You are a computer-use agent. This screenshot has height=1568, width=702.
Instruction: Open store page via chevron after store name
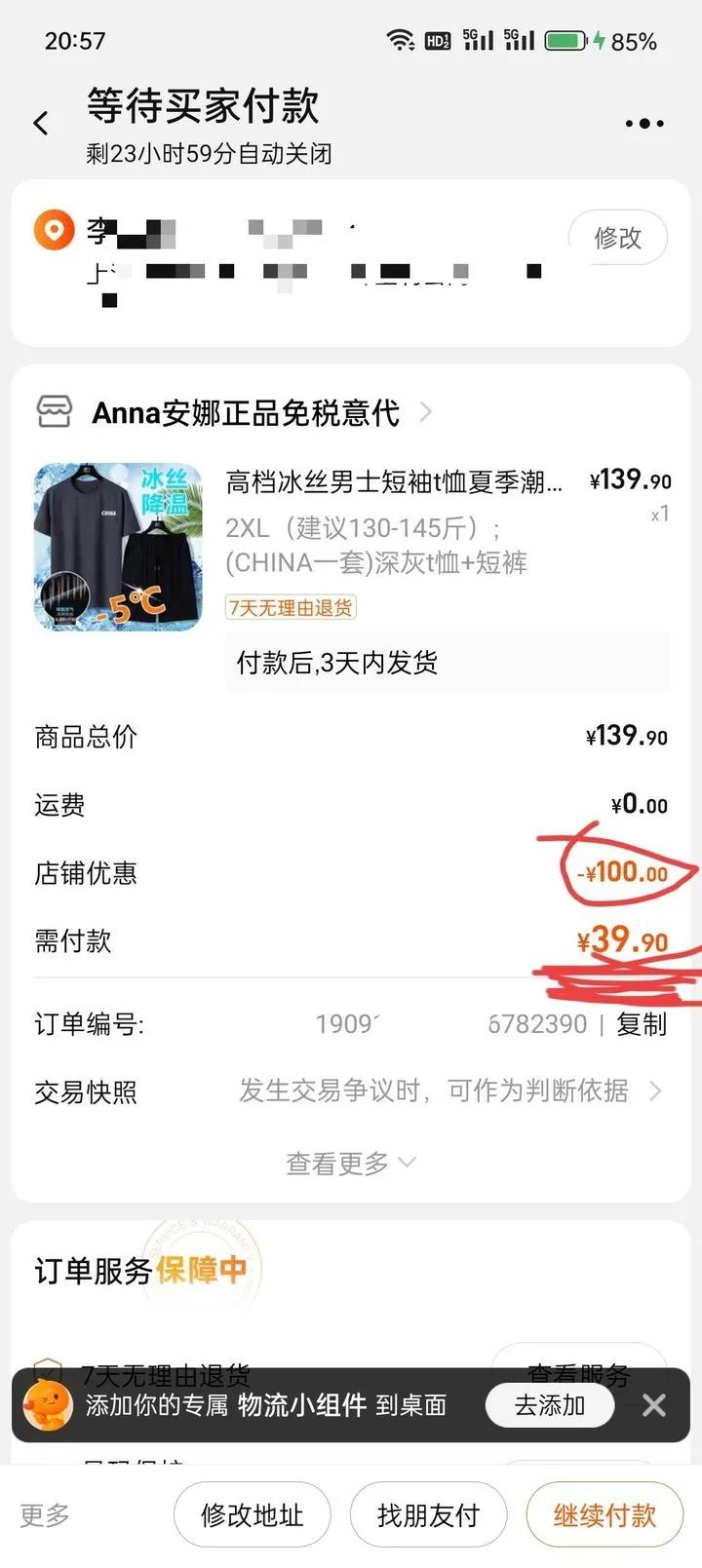[425, 411]
